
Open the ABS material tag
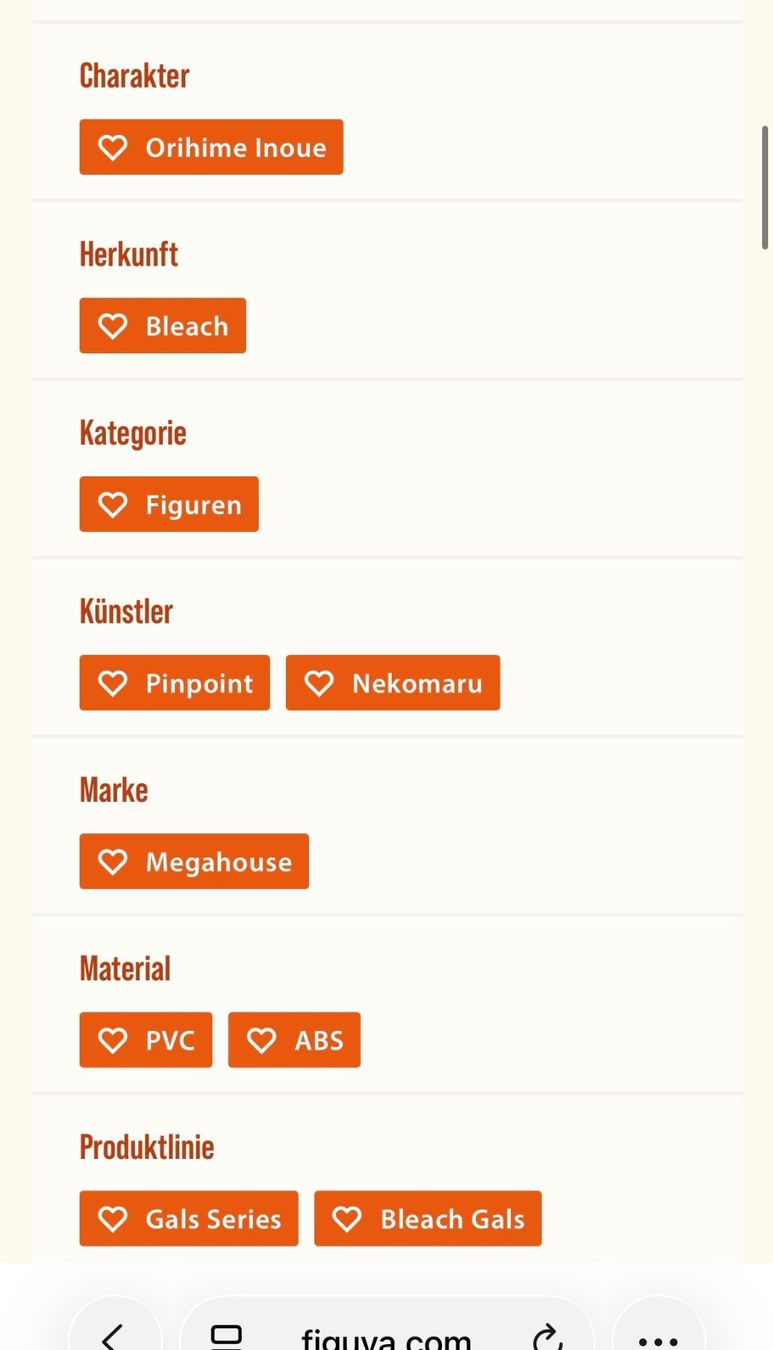(x=294, y=1040)
